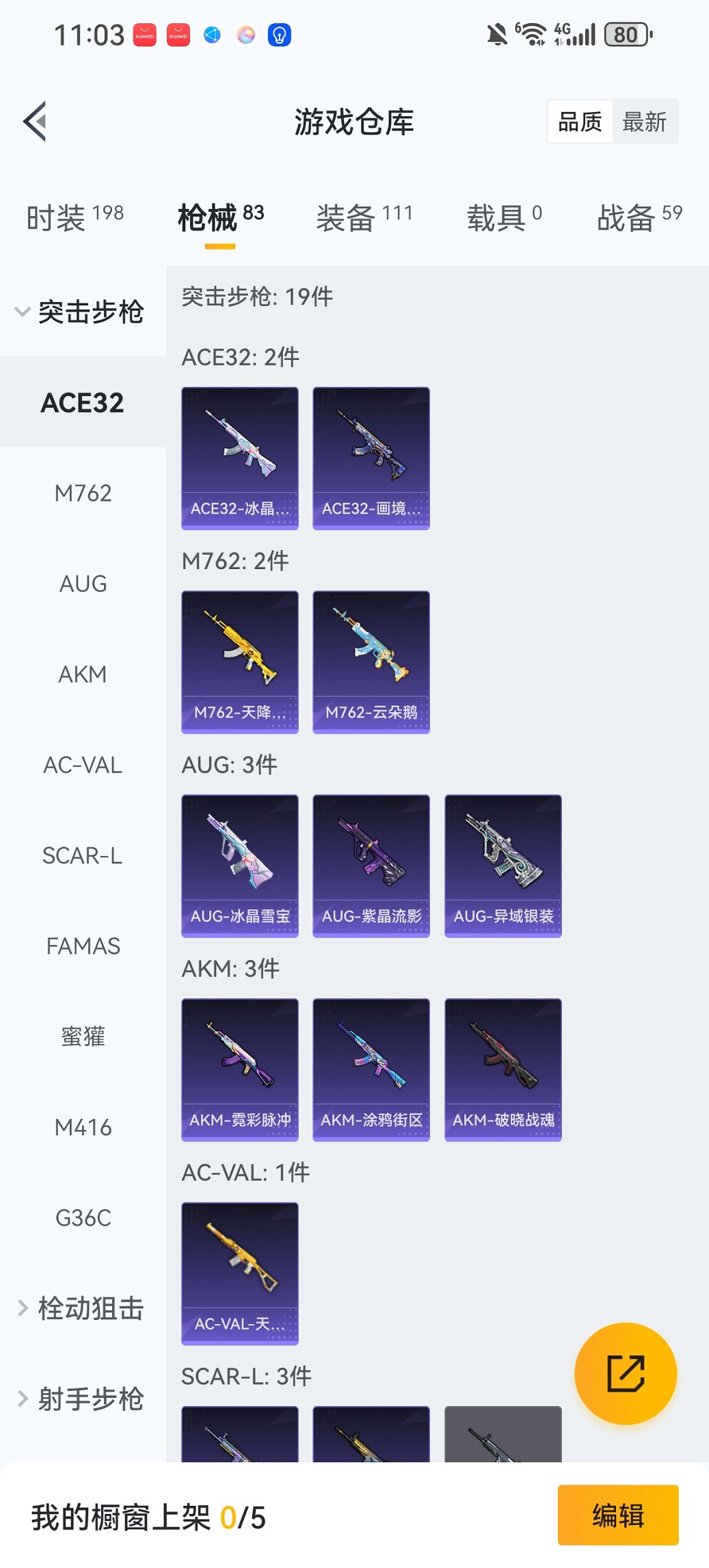Tap the yellow floating share button

[626, 1373]
